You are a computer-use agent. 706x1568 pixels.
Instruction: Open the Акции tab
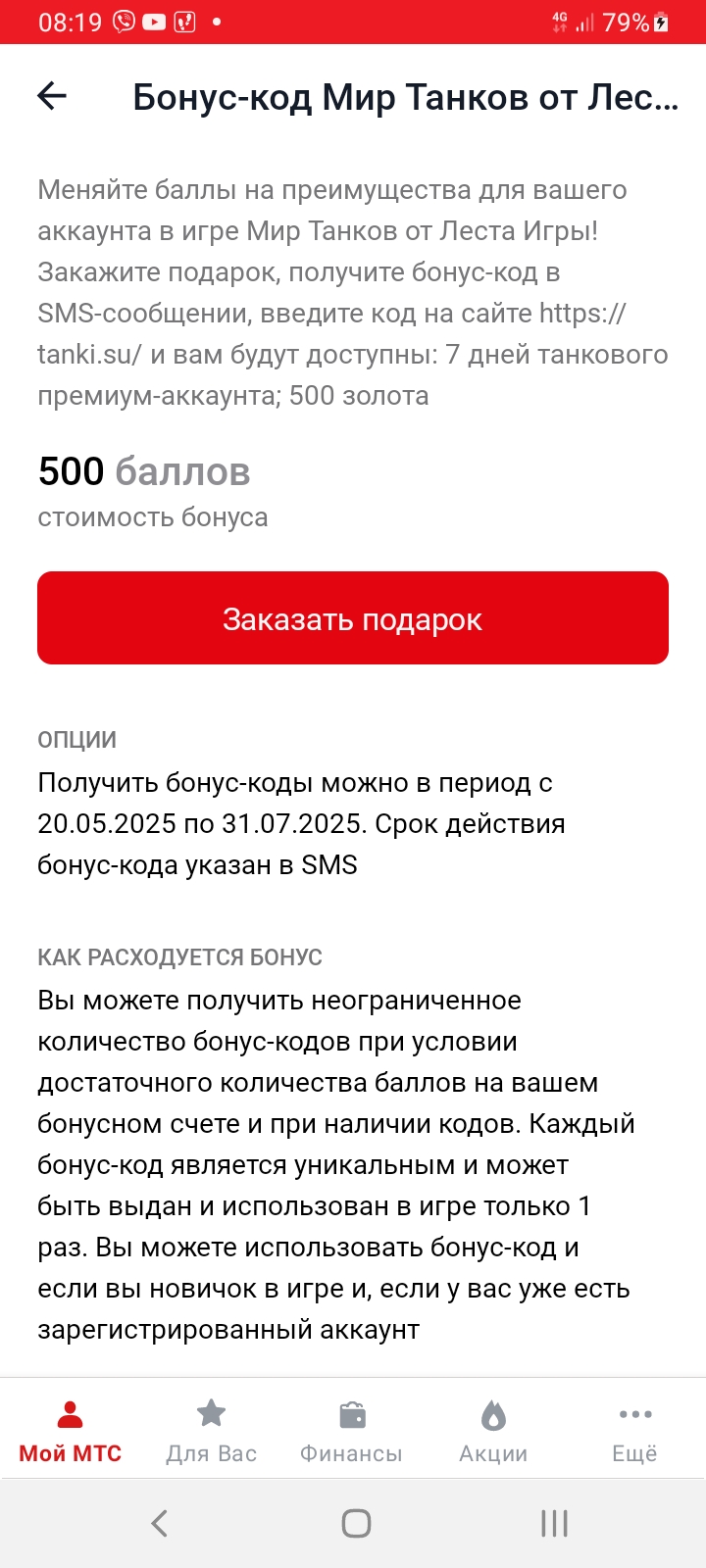pyautogui.click(x=493, y=1432)
